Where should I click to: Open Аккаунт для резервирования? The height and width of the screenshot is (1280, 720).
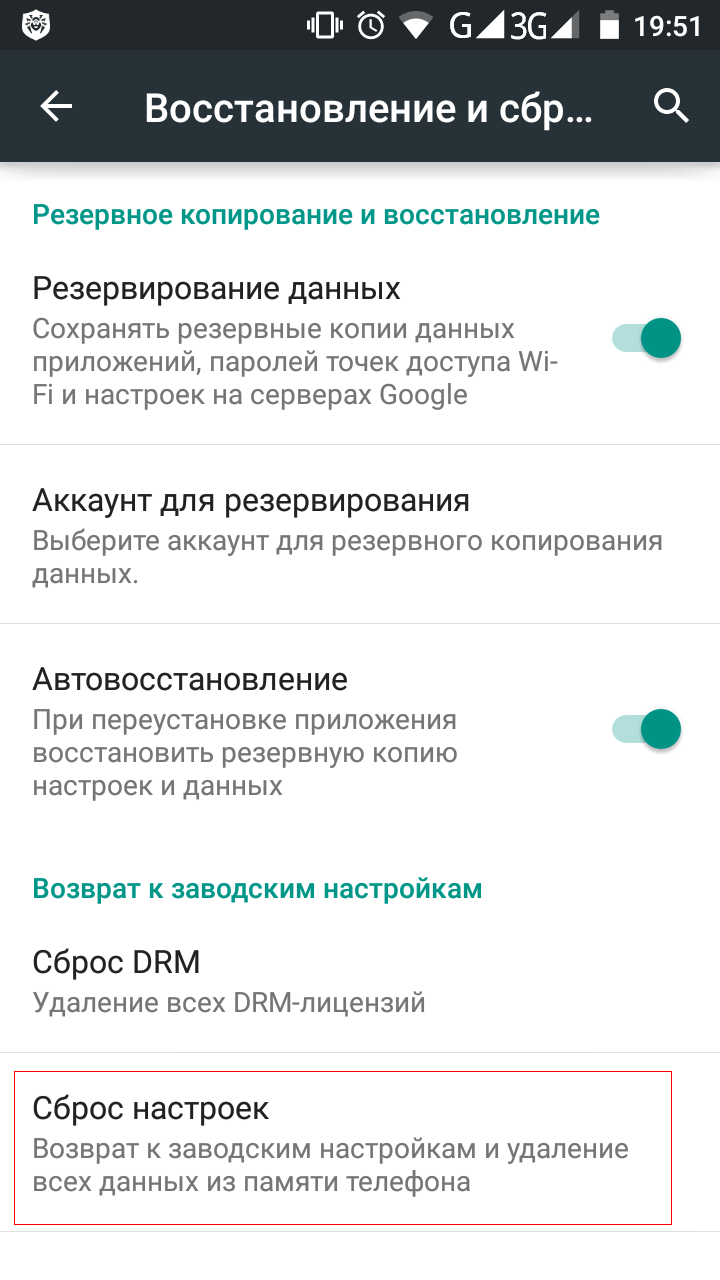[x=360, y=535]
